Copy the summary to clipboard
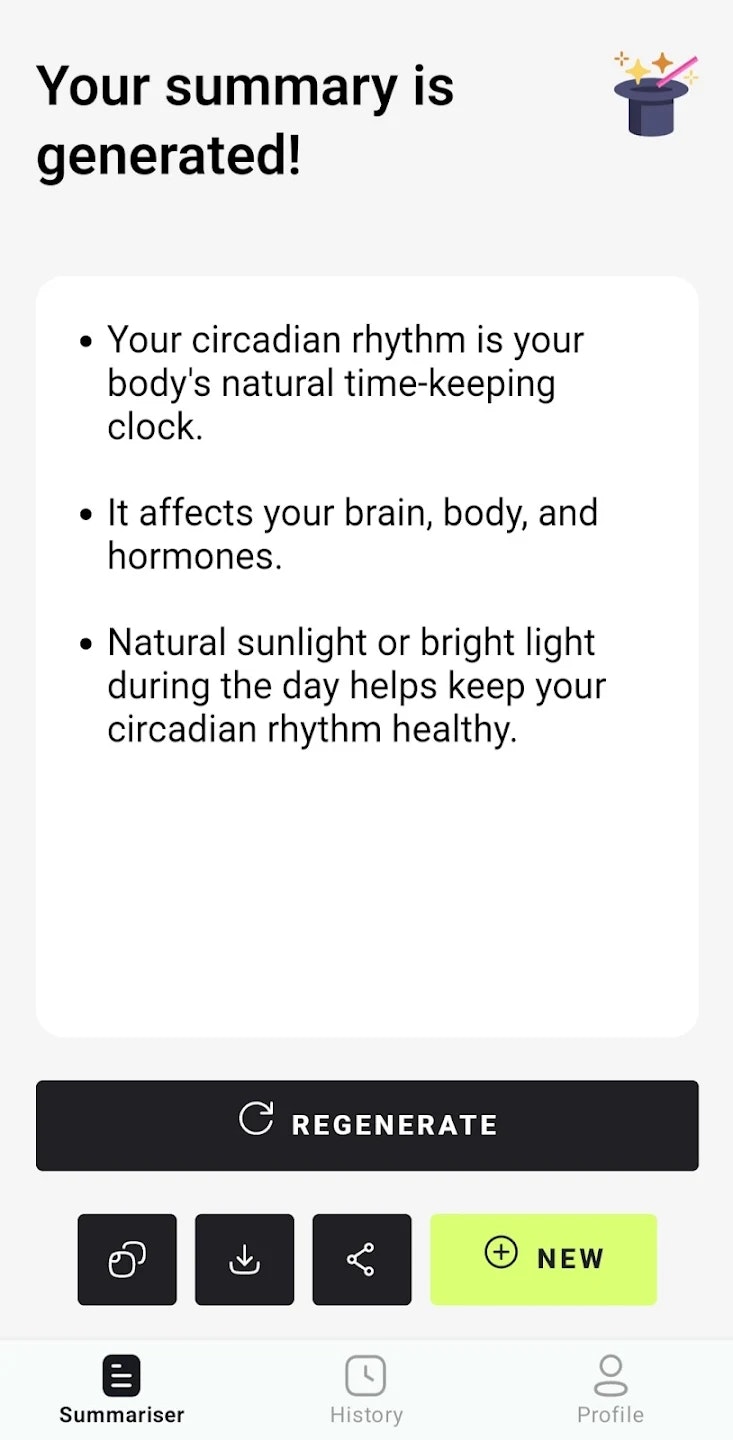733x1440 pixels. pos(127,1259)
